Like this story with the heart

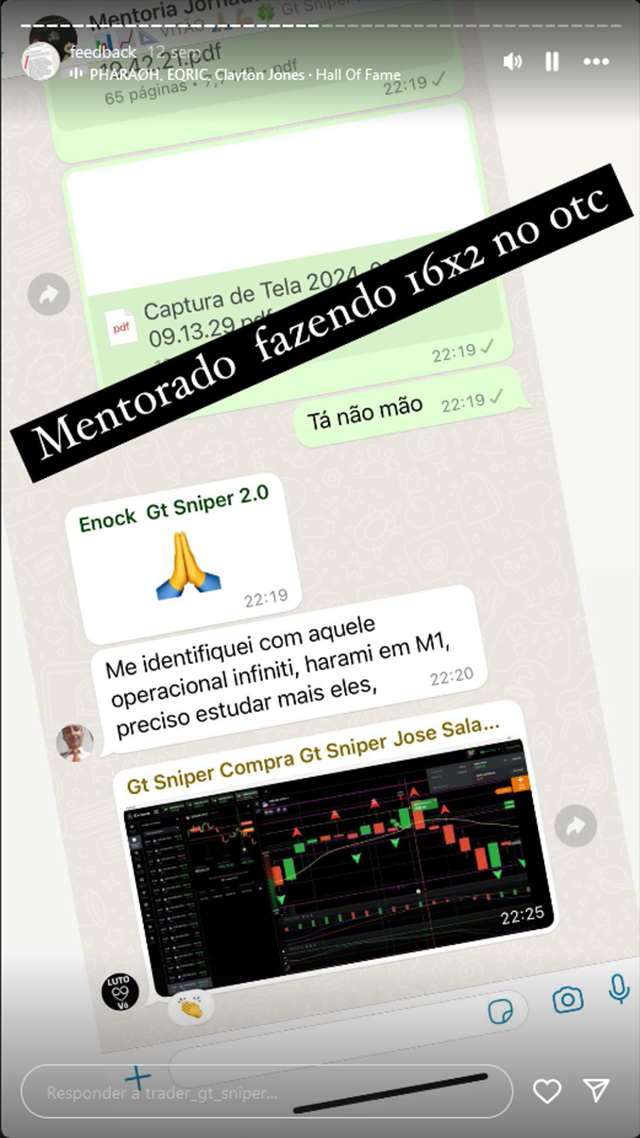(546, 1091)
